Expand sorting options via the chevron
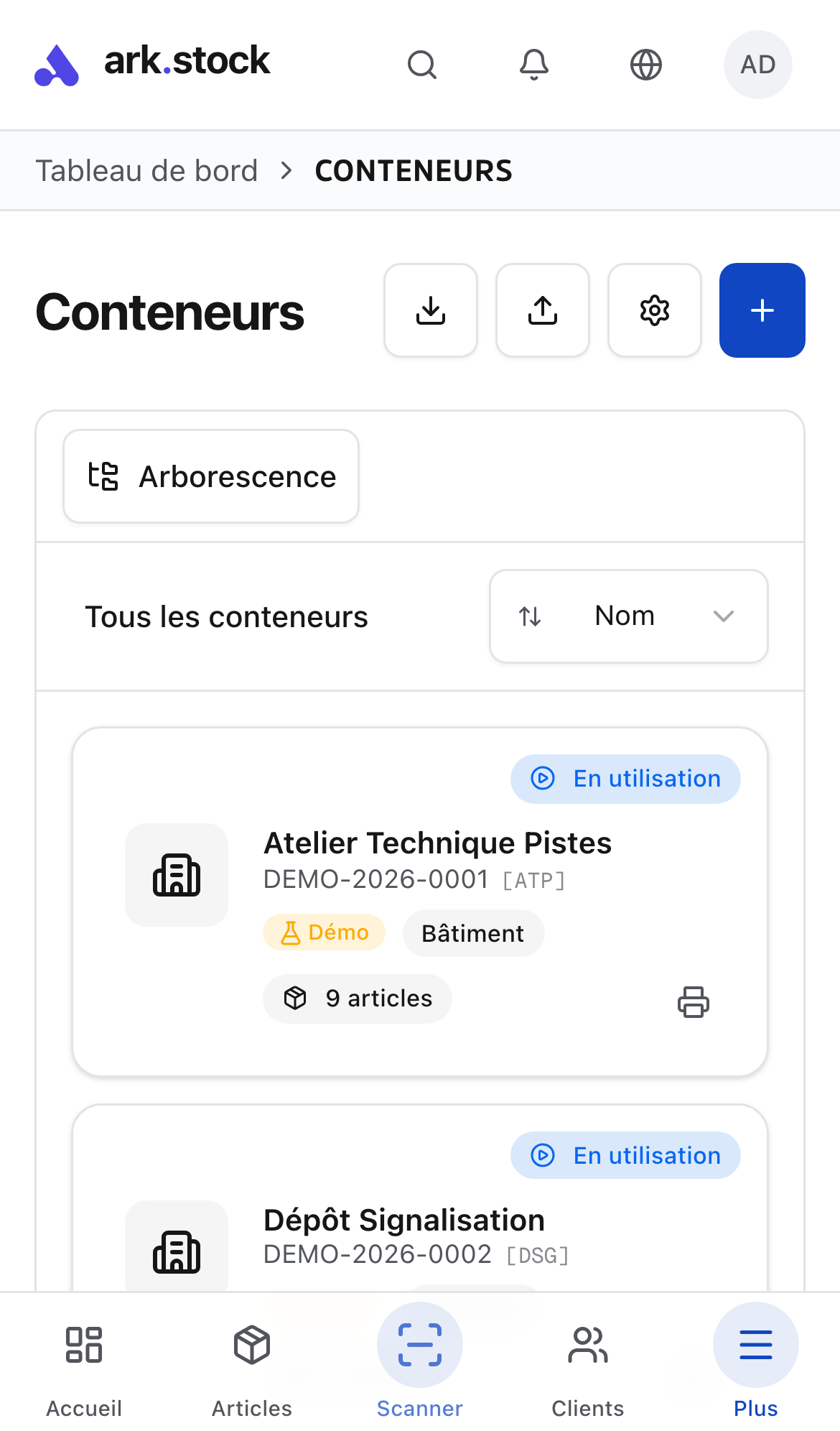840x1431 pixels. [x=724, y=616]
